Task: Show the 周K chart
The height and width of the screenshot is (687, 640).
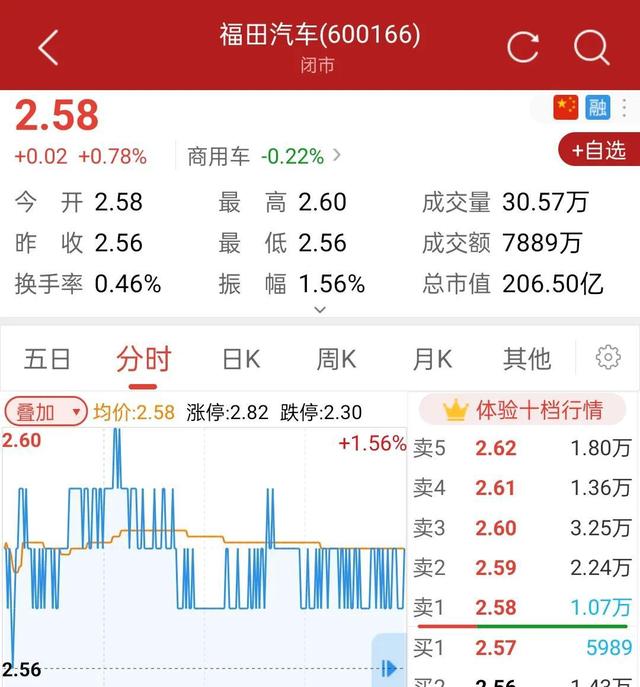Action: [x=336, y=358]
